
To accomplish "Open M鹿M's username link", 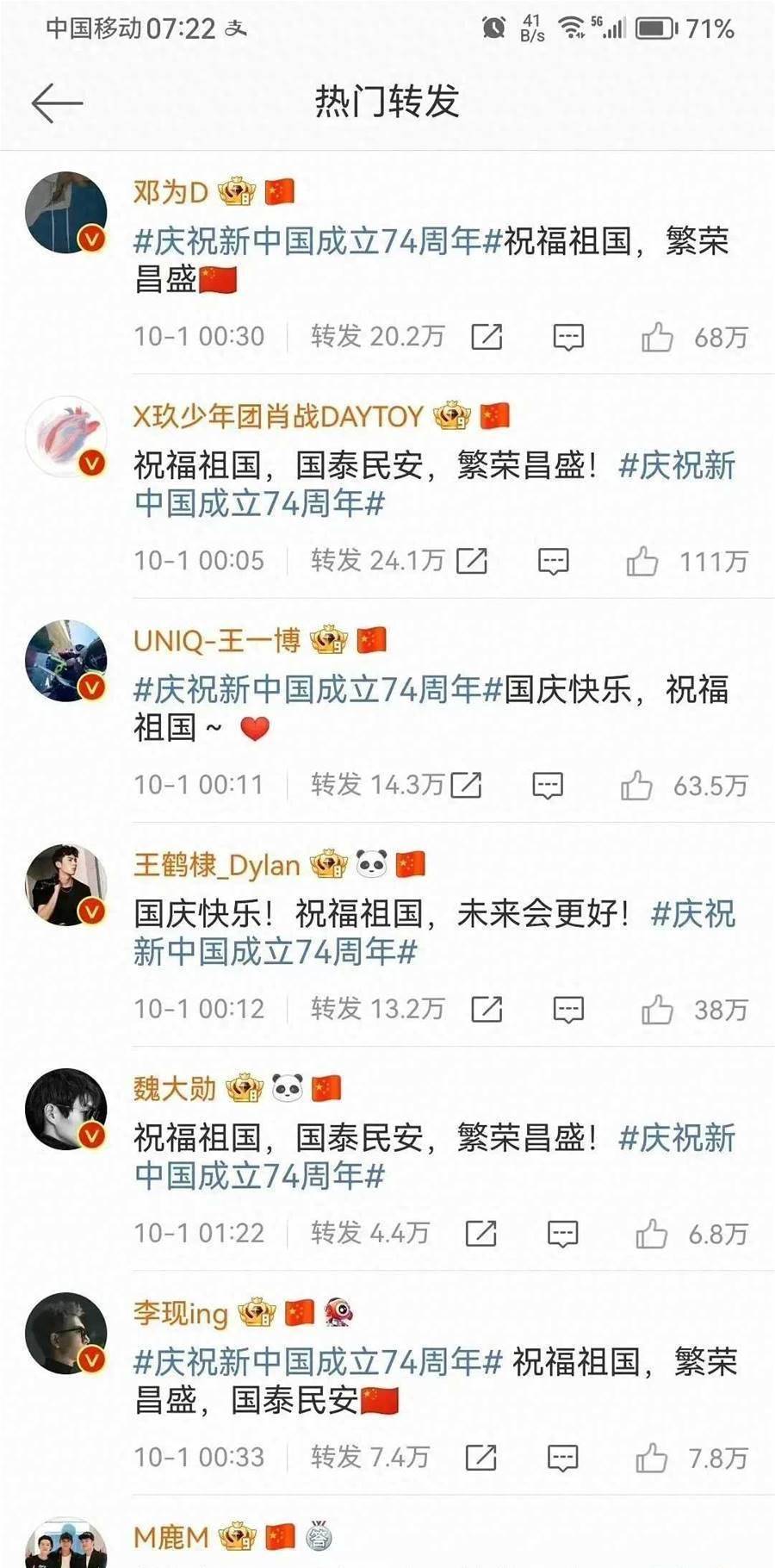I will [170, 1537].
